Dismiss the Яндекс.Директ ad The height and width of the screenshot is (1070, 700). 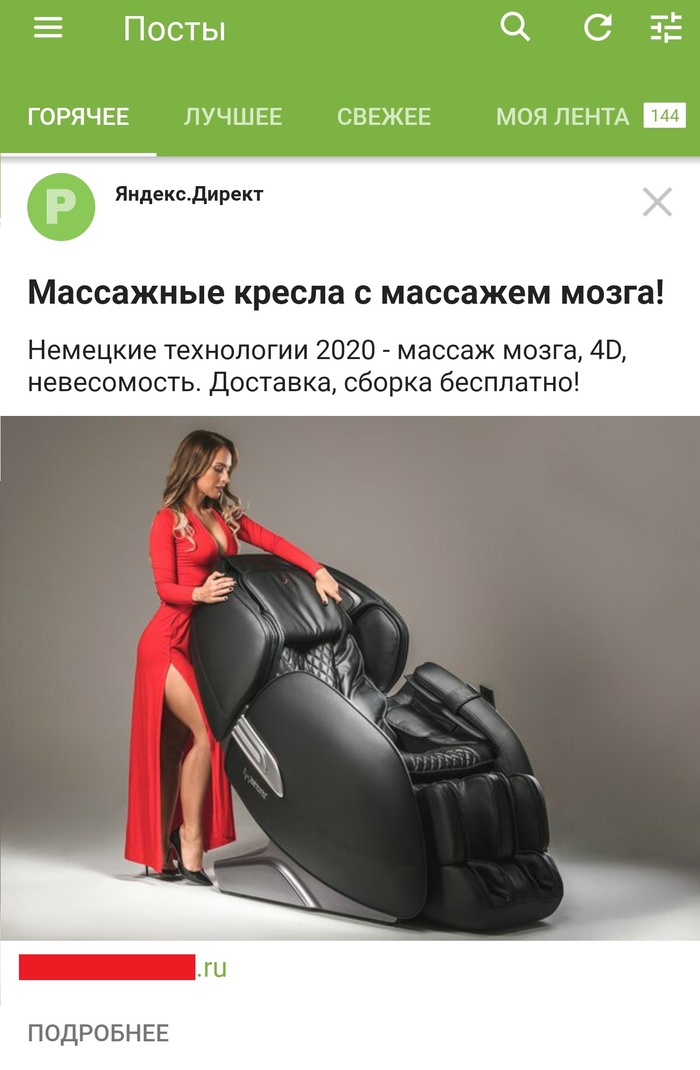point(657,203)
